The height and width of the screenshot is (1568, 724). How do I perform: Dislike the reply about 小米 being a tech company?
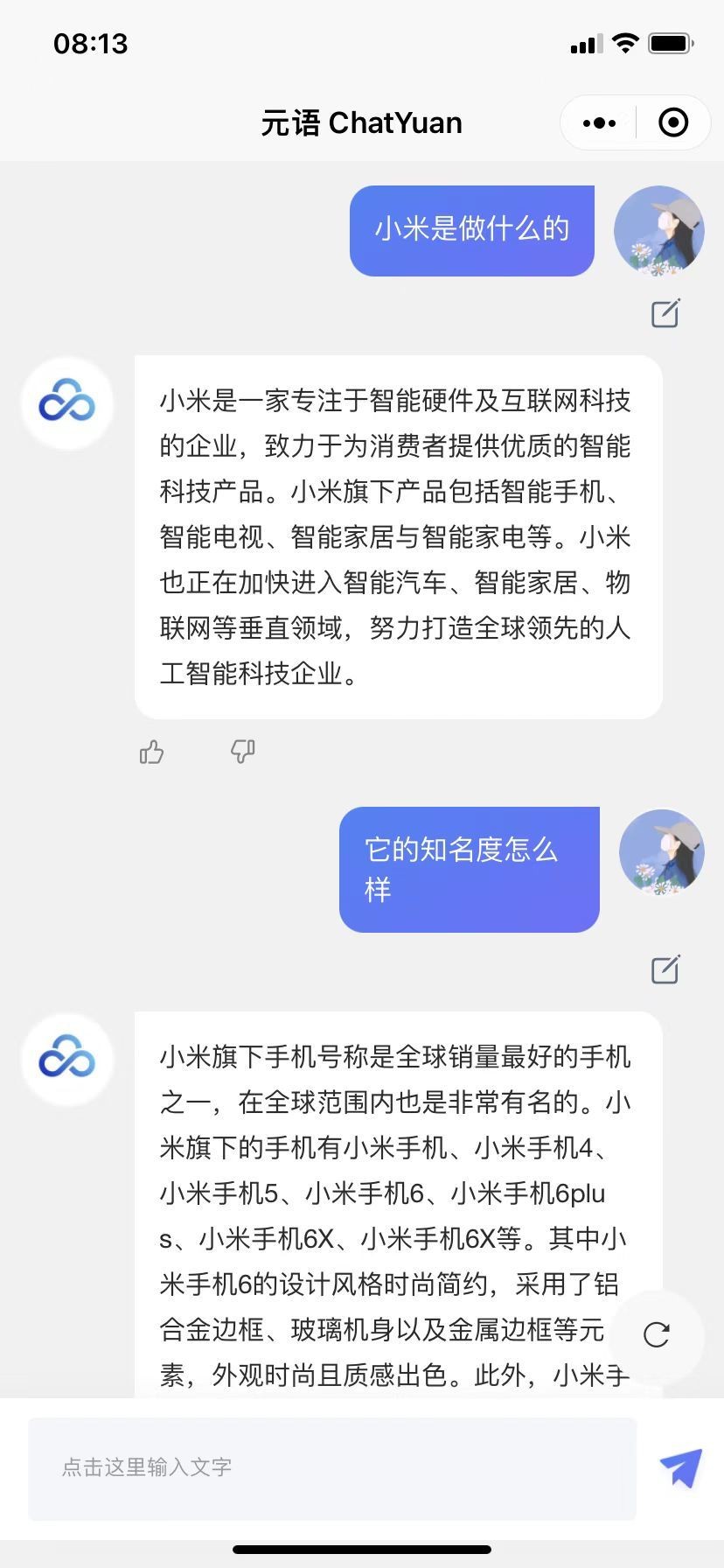242,751
